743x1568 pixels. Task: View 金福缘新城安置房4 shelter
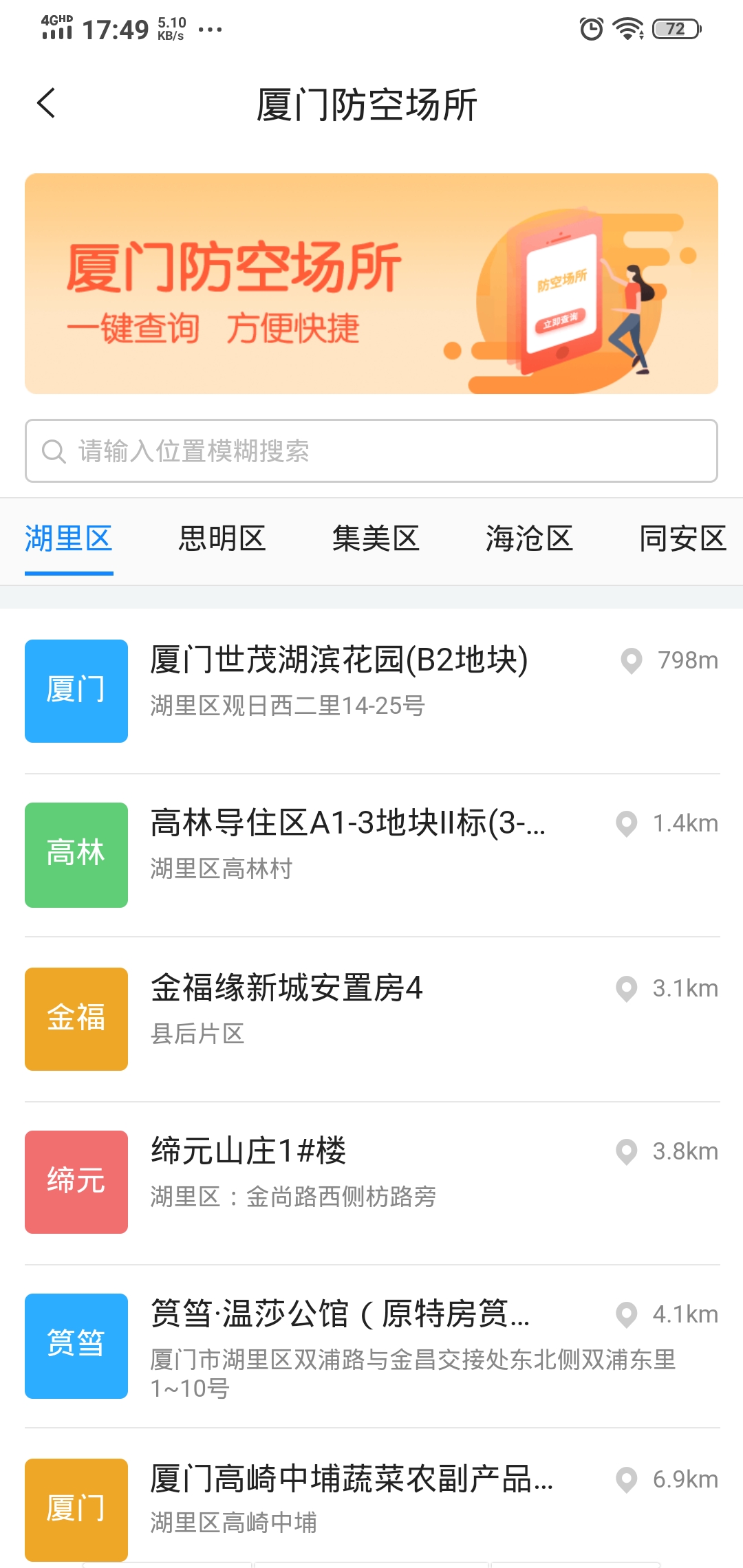tap(371, 1018)
